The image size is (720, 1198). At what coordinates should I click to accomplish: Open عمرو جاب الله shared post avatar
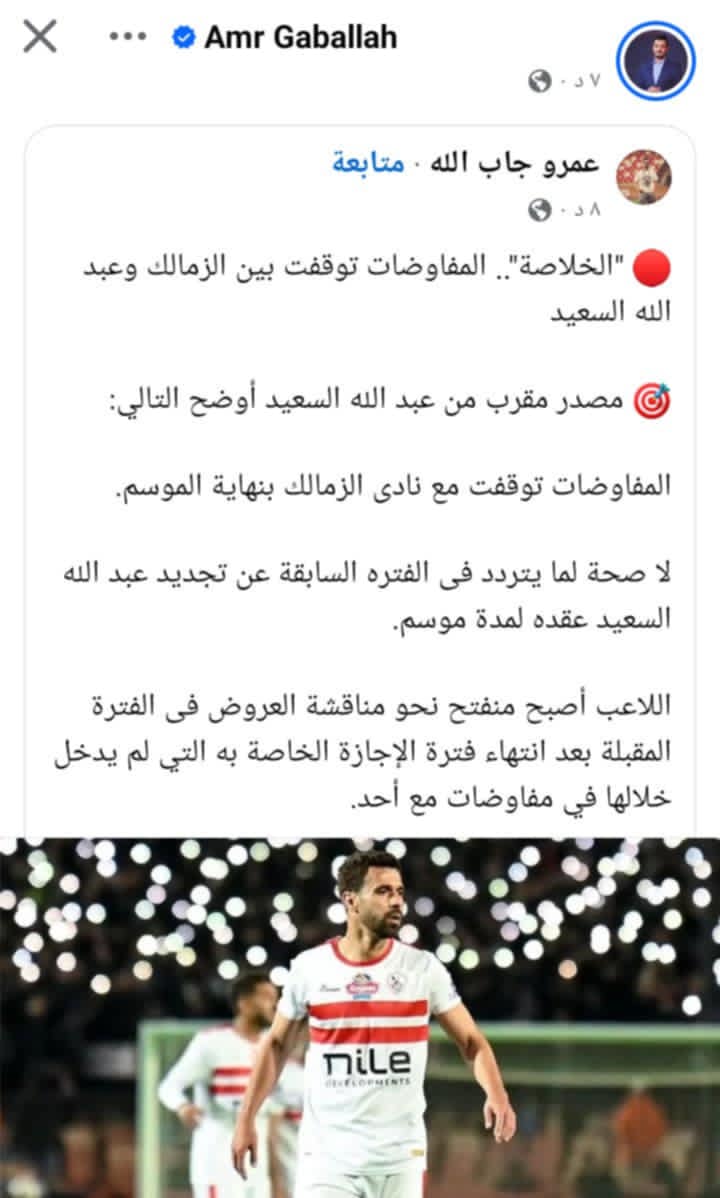tap(644, 176)
